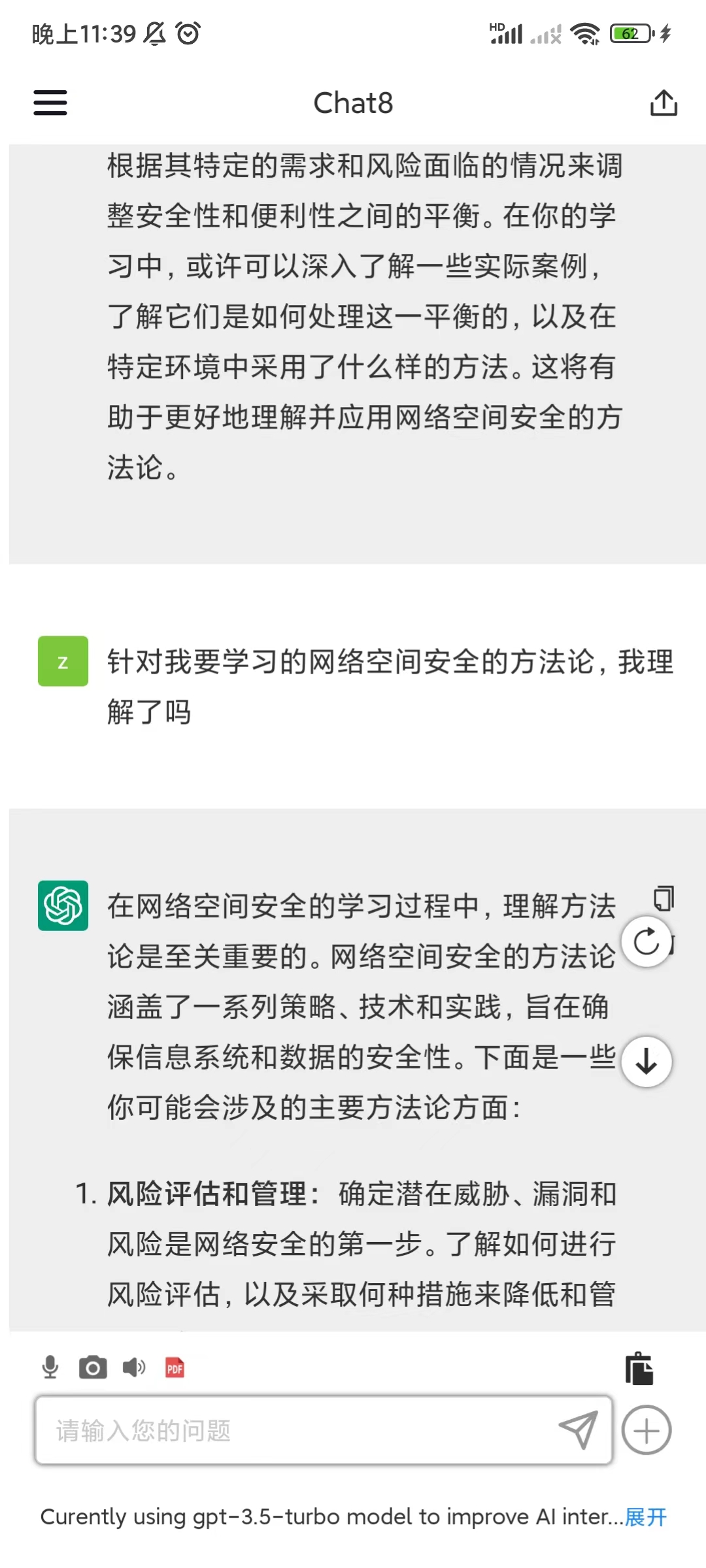
Task: Open the hamburger drawer menu
Action: point(50,103)
